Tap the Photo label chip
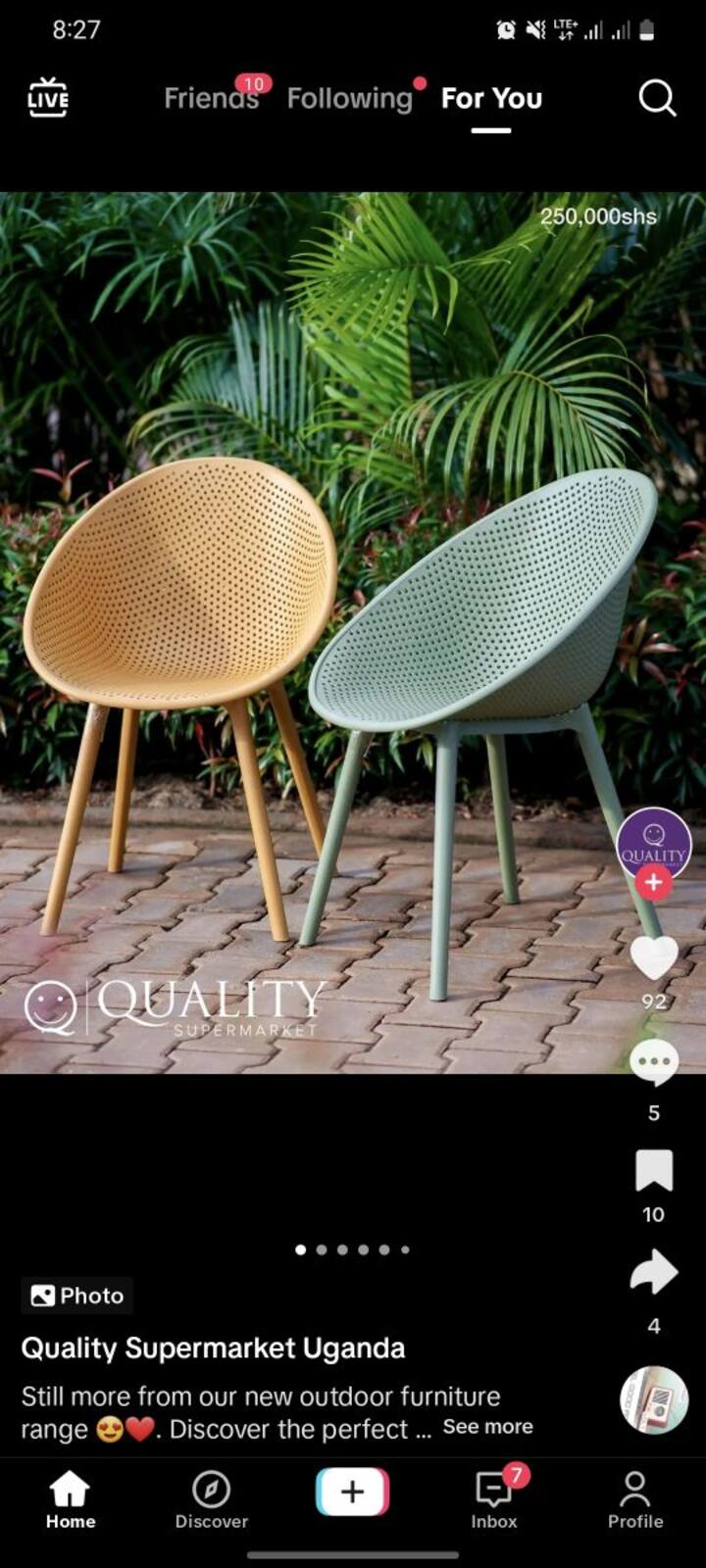Image resolution: width=706 pixels, height=1568 pixels. coord(77,1296)
